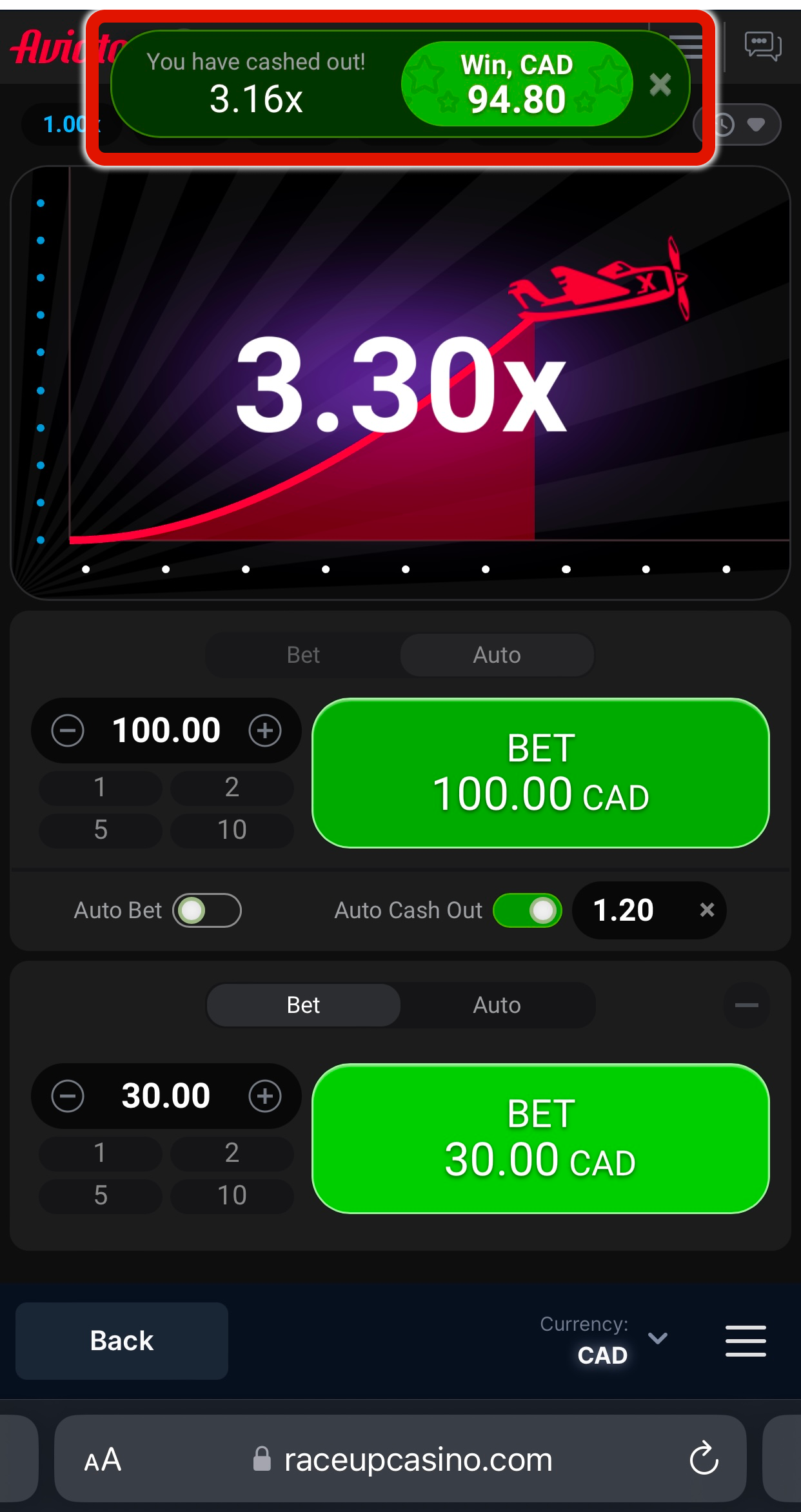Increase the 30.00 bet amount
801x1512 pixels.
(265, 1096)
